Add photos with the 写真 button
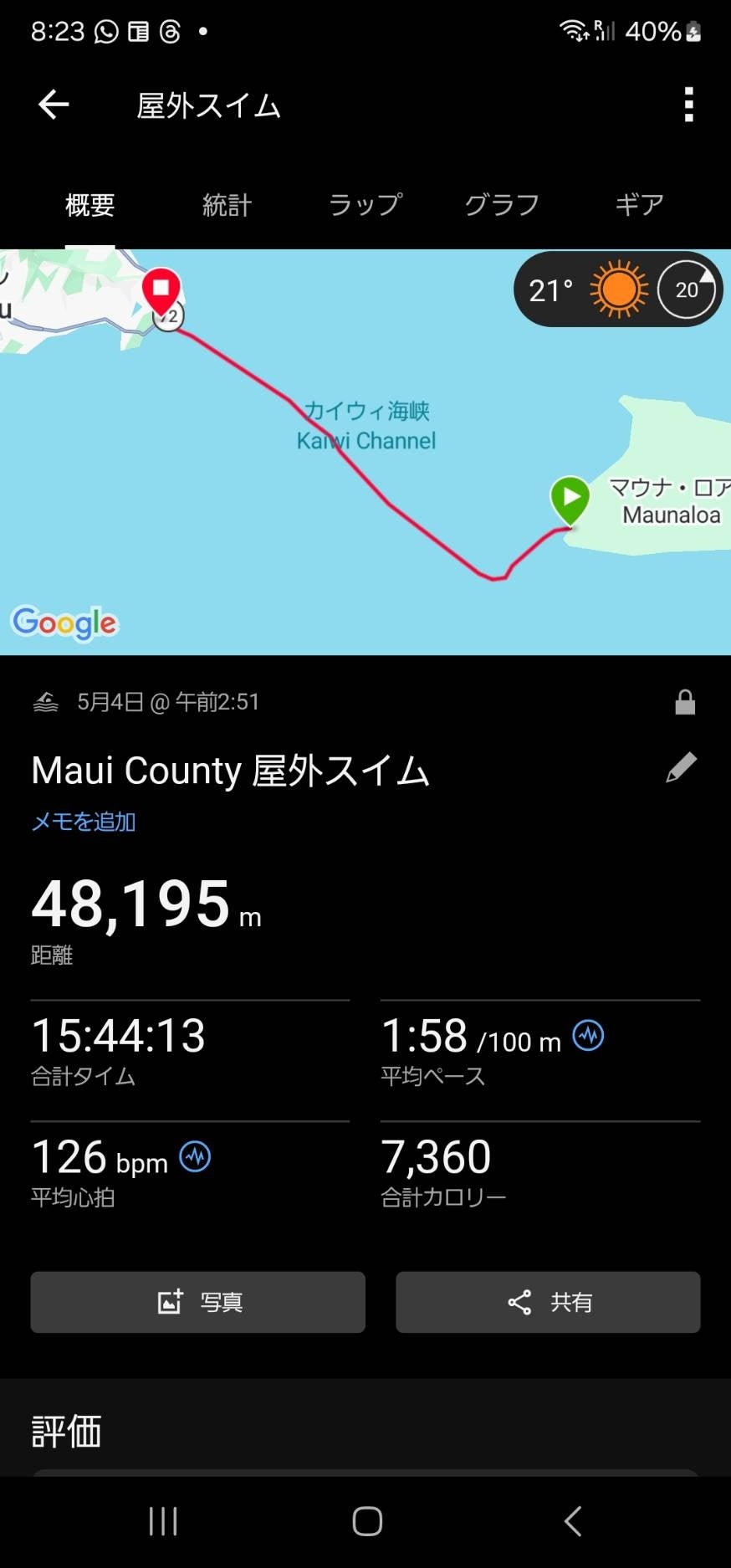Screen dimensions: 731x1568 click(197, 1302)
